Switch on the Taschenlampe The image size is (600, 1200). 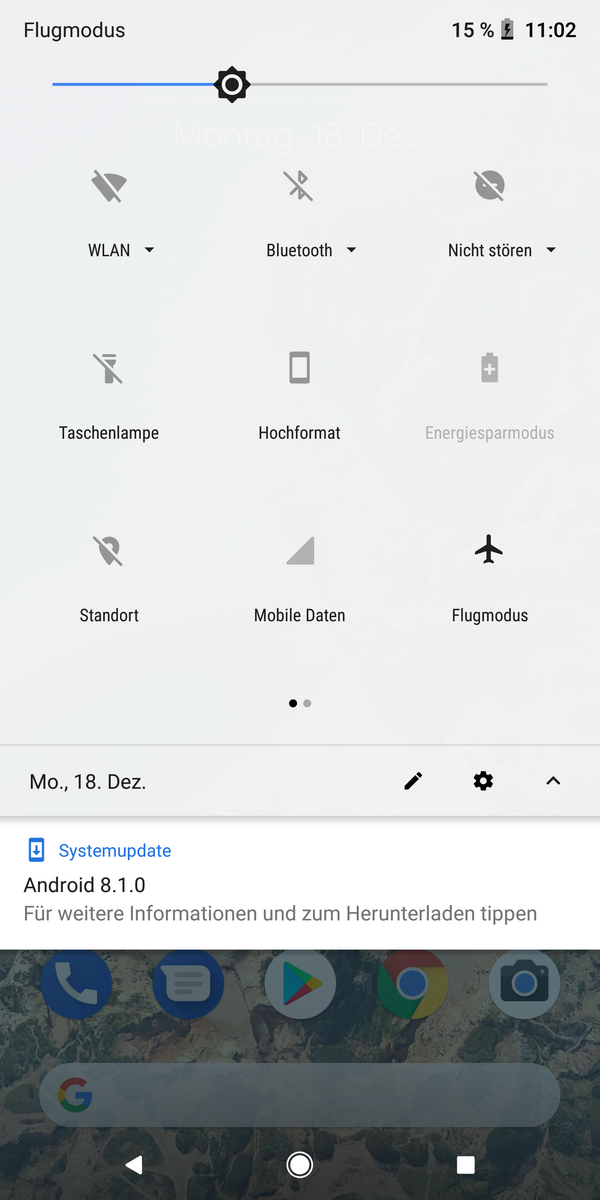[x=109, y=368]
